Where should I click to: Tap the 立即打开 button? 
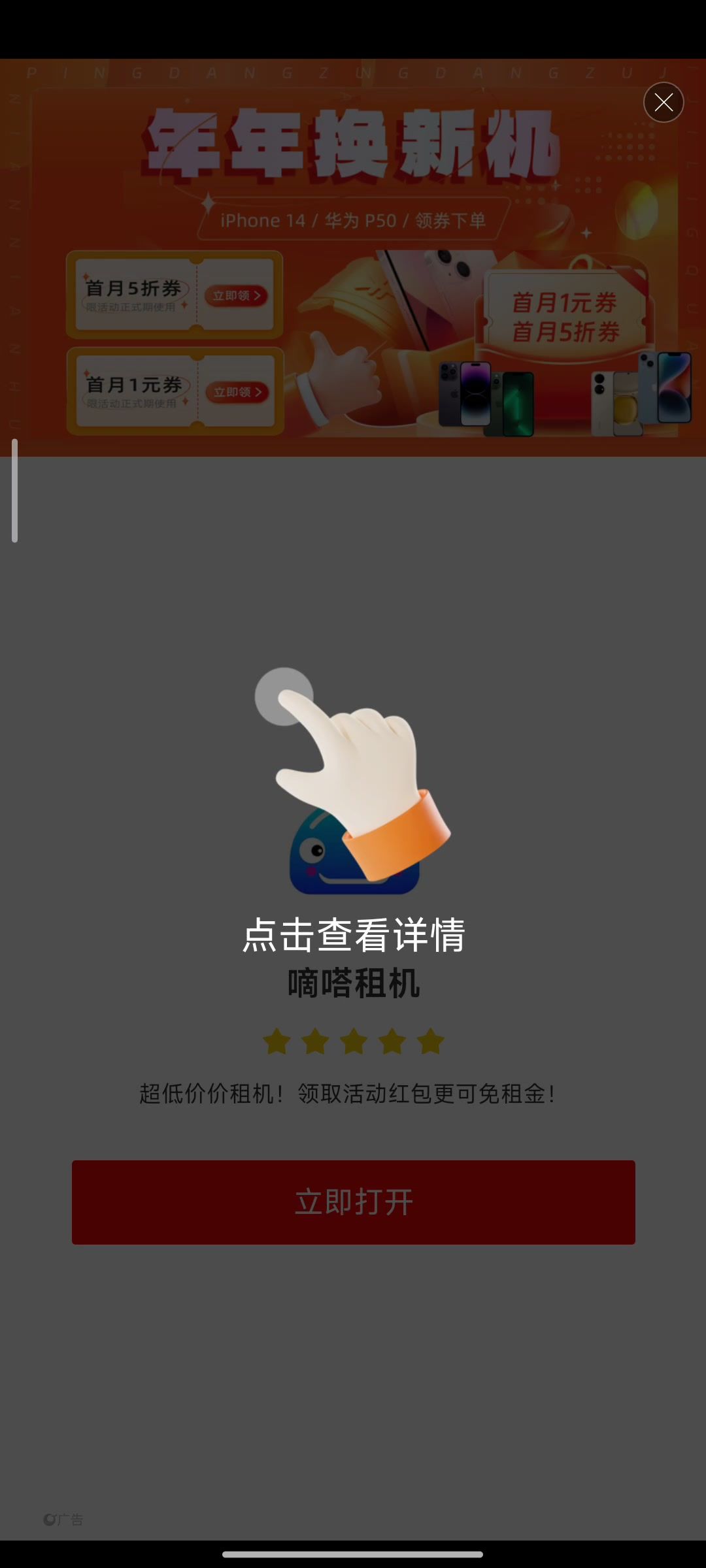click(353, 1202)
